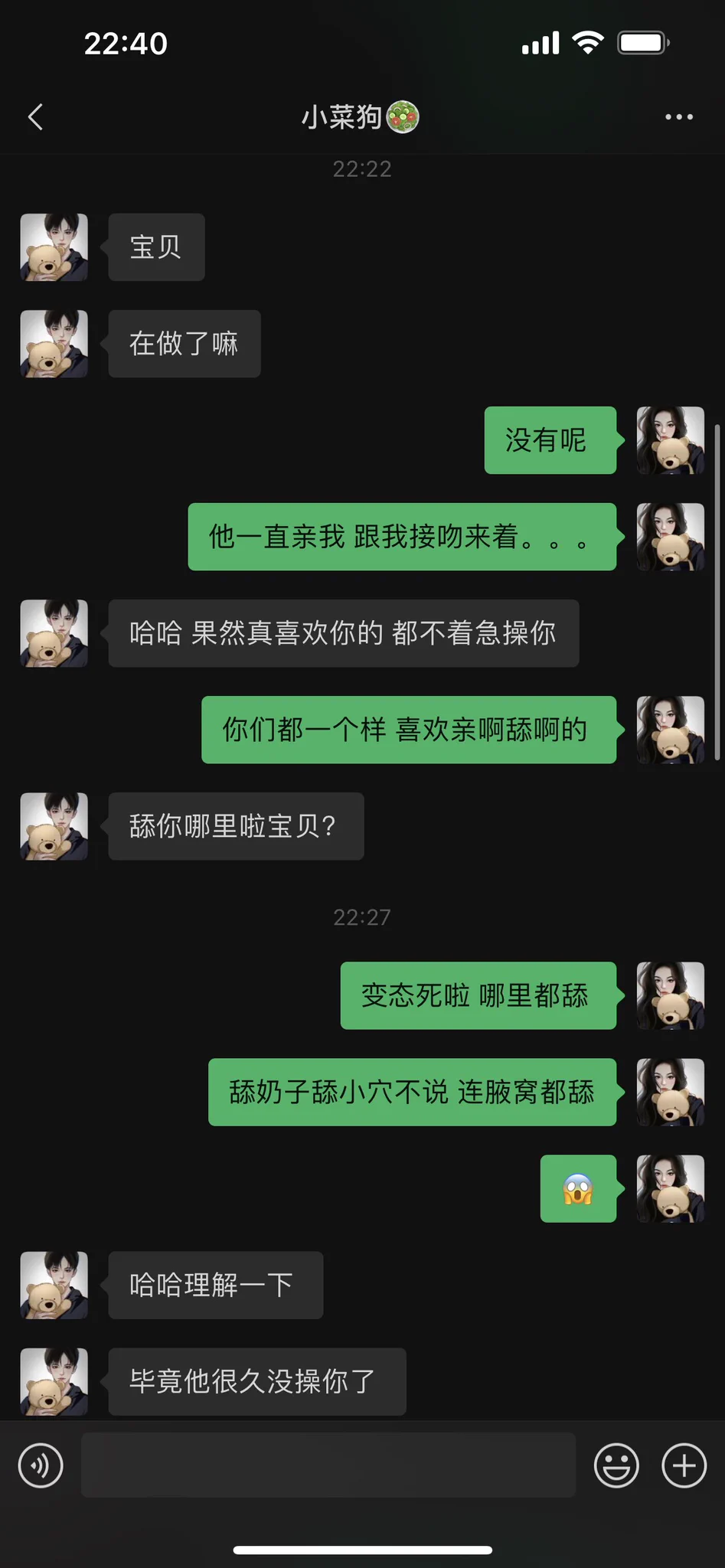725x1568 pixels.
Task: Tap own avatar beside 没有呢 message
Action: coord(670,440)
